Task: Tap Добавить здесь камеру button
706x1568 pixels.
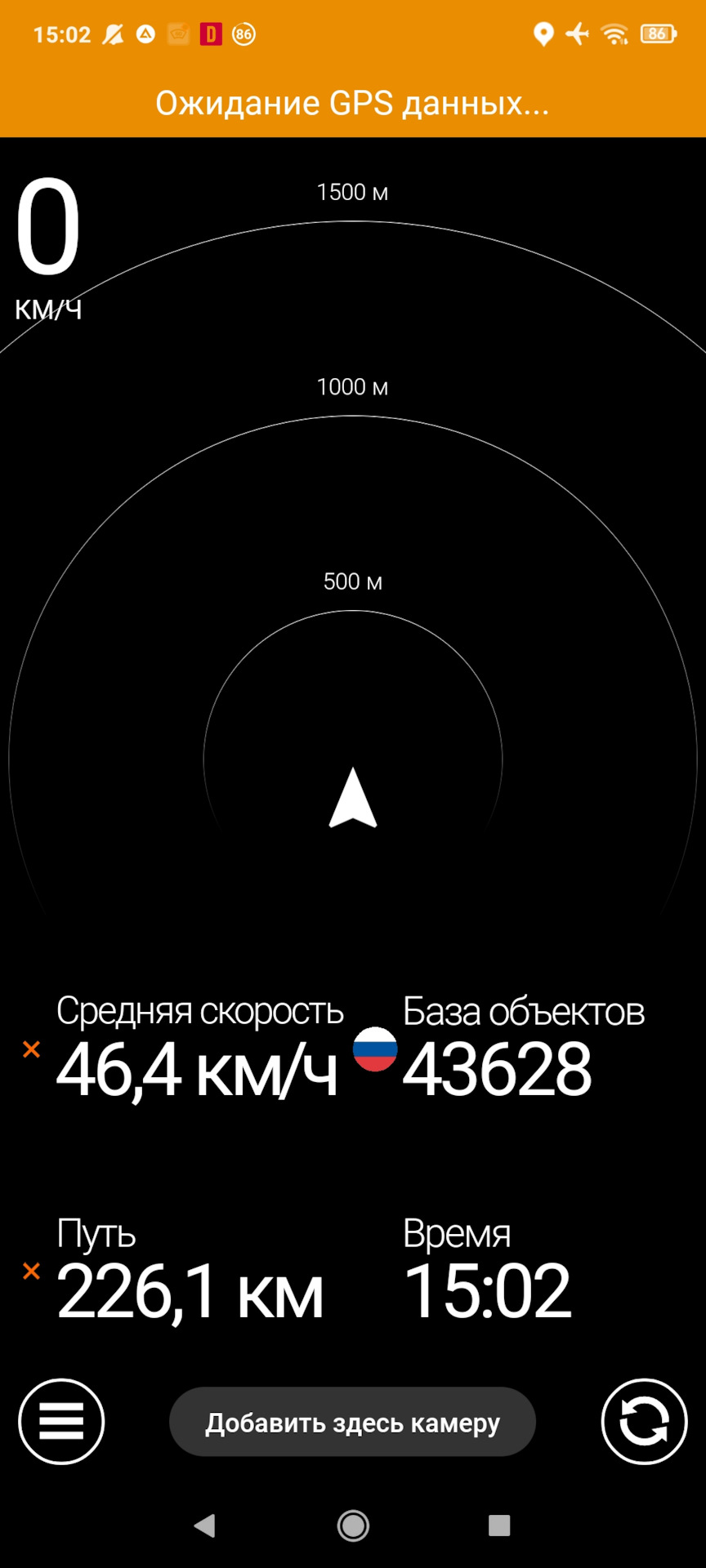Action: point(352,1422)
